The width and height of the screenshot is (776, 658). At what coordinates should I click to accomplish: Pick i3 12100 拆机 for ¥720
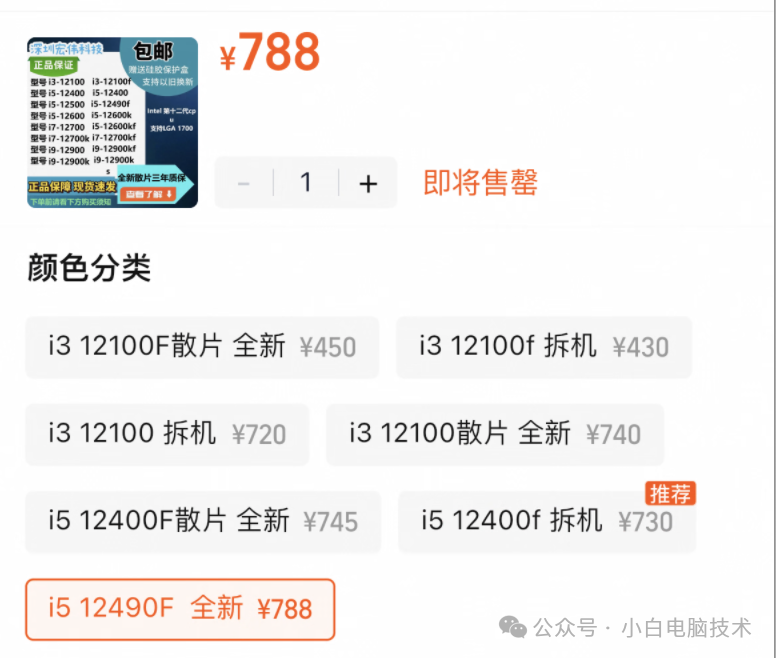point(167,434)
